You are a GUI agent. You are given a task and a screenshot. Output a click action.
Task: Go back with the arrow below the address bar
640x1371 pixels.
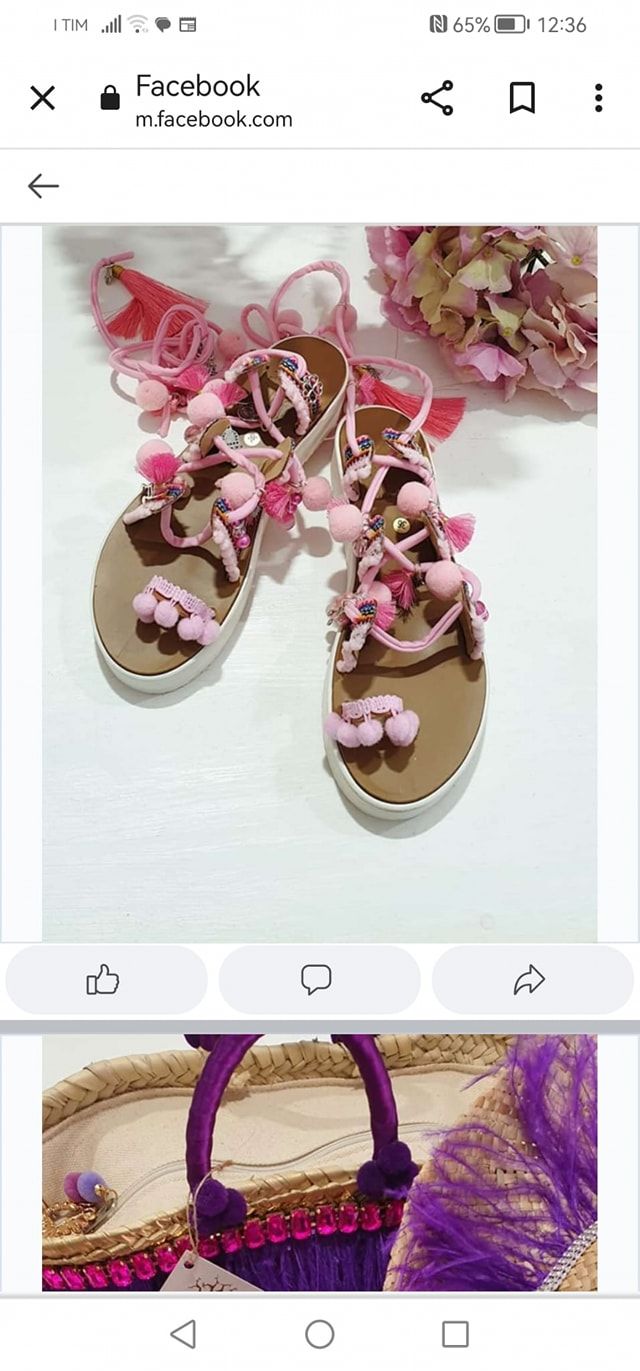coord(43,185)
